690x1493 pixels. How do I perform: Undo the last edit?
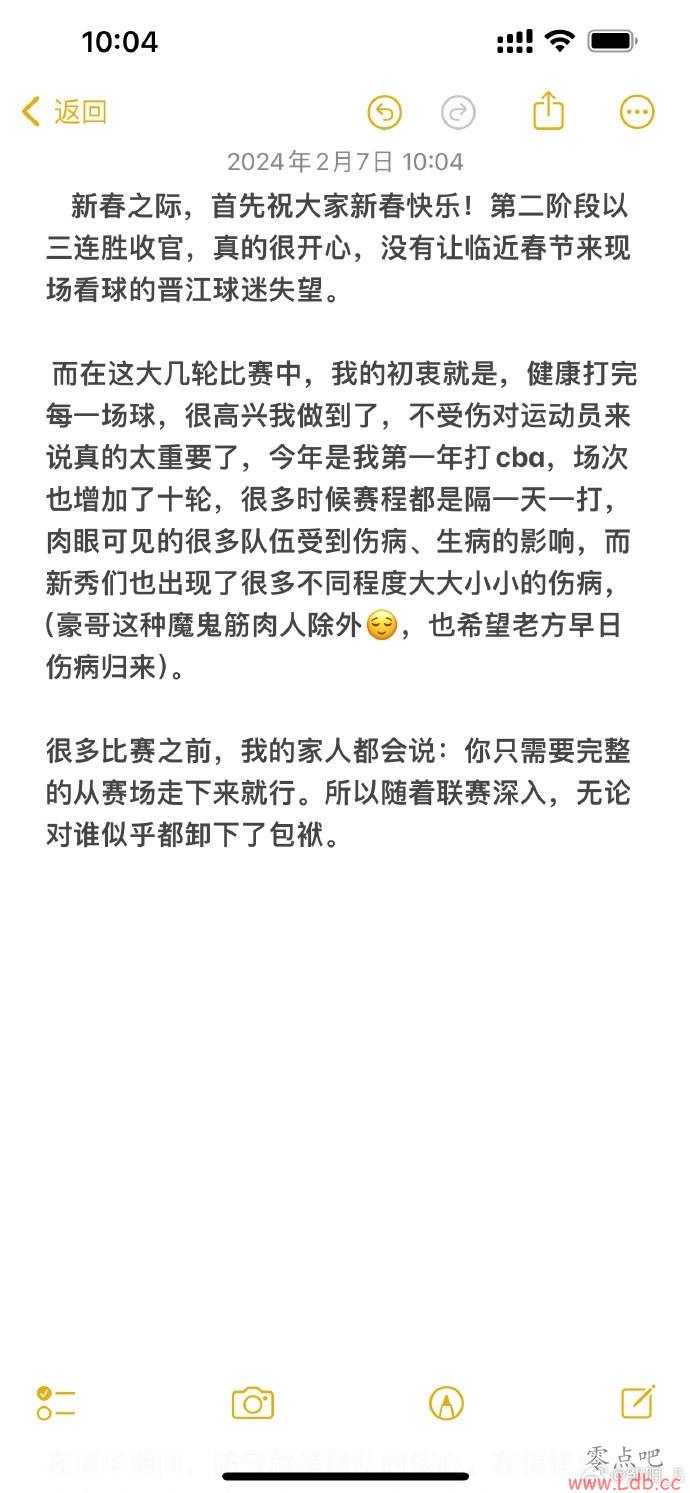tap(385, 112)
